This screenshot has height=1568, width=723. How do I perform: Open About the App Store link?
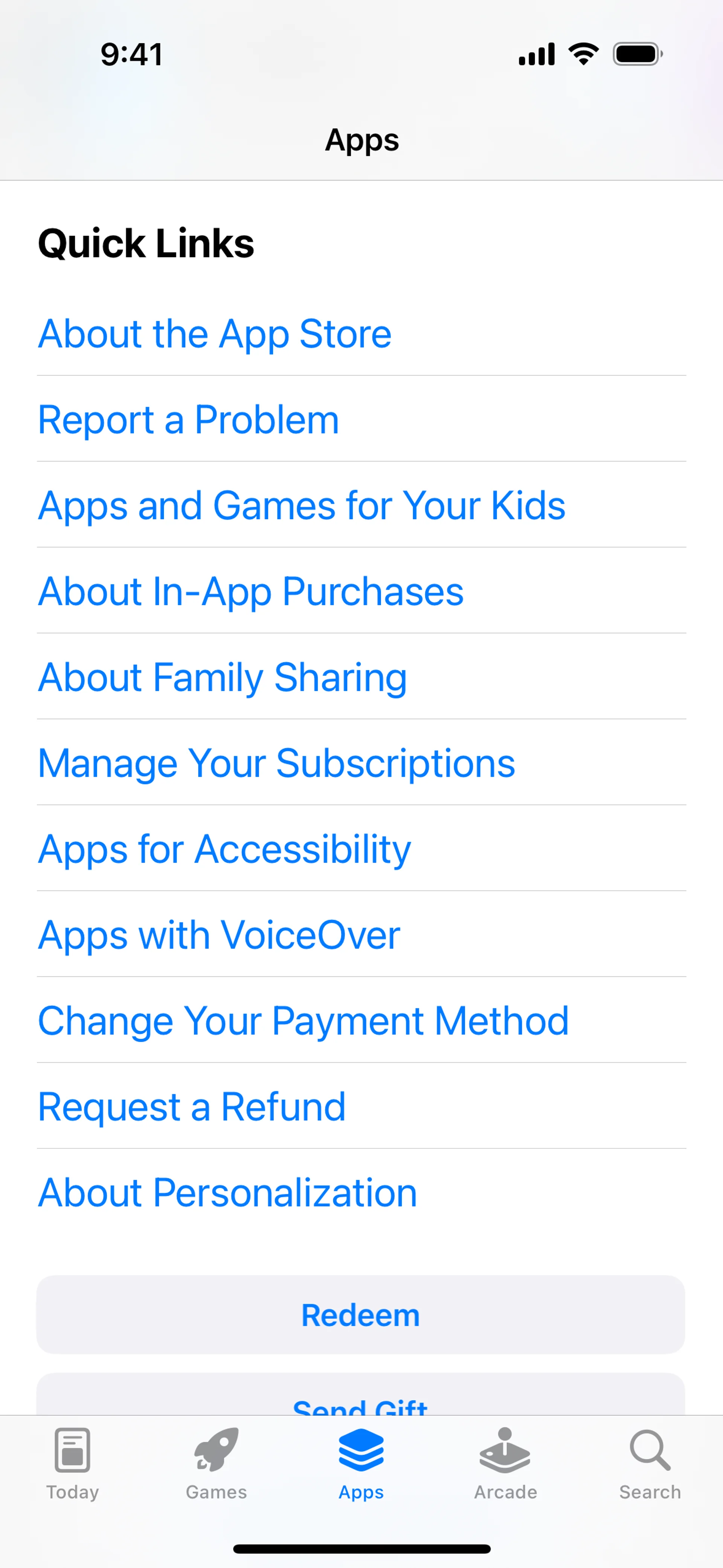(x=215, y=333)
